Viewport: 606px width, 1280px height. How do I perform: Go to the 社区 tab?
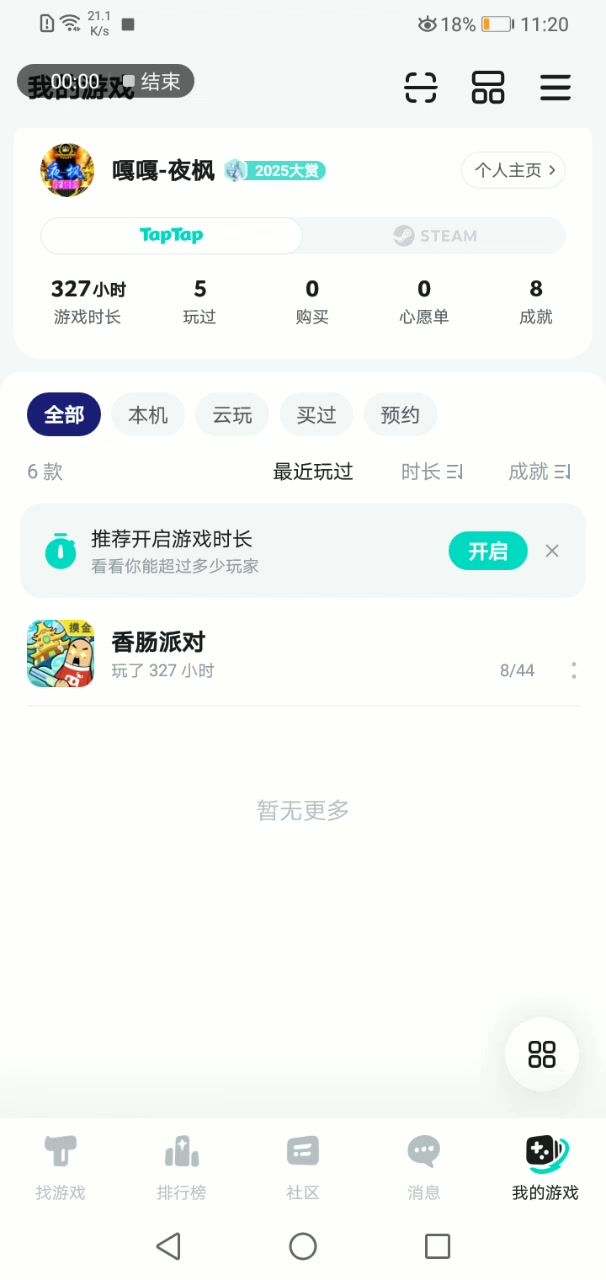click(x=302, y=1167)
